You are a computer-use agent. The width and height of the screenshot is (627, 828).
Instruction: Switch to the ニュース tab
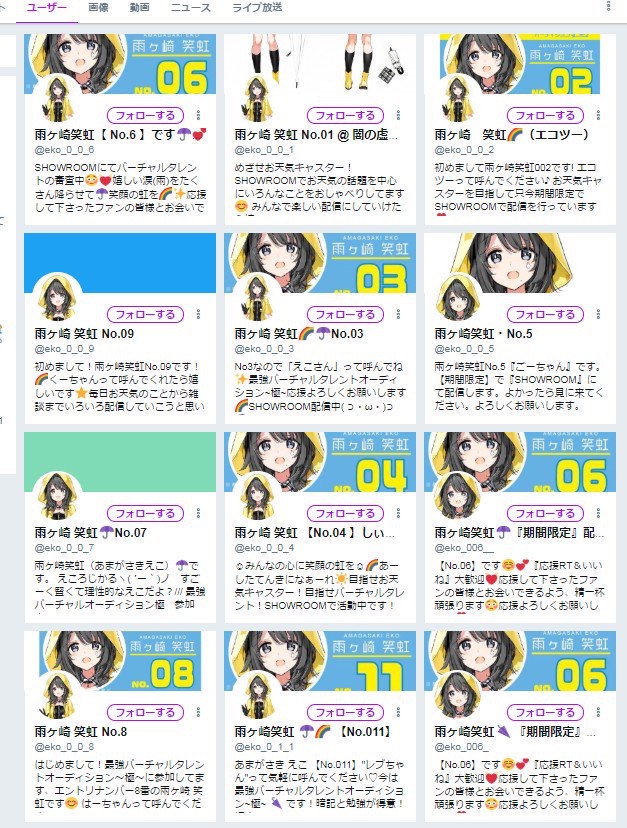click(191, 7)
